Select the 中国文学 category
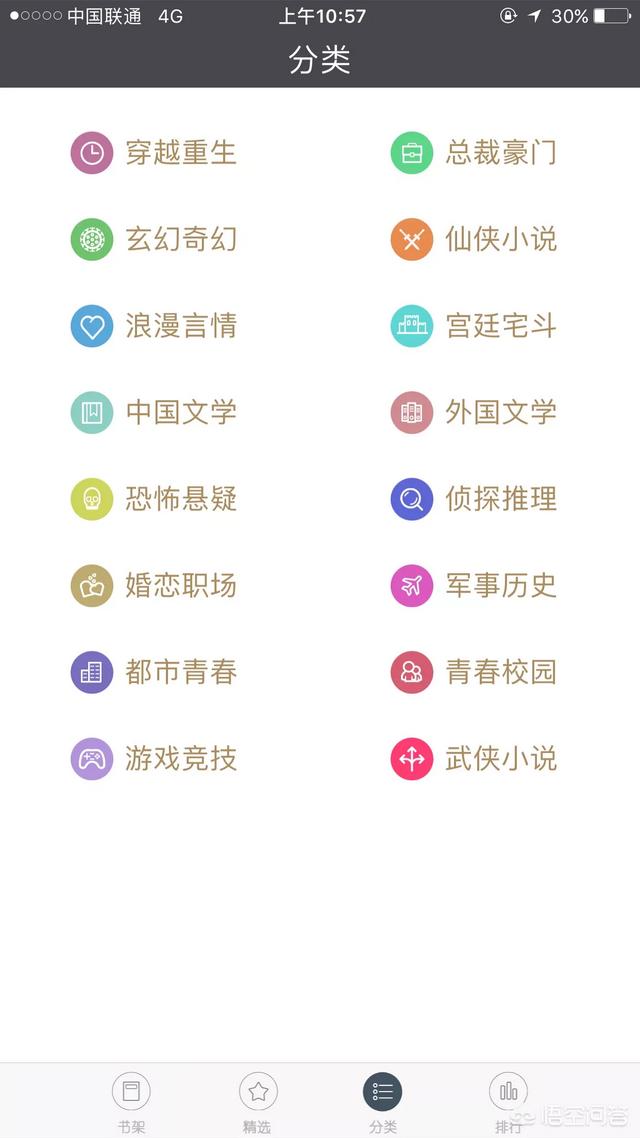The image size is (640, 1138). pyautogui.click(x=154, y=412)
